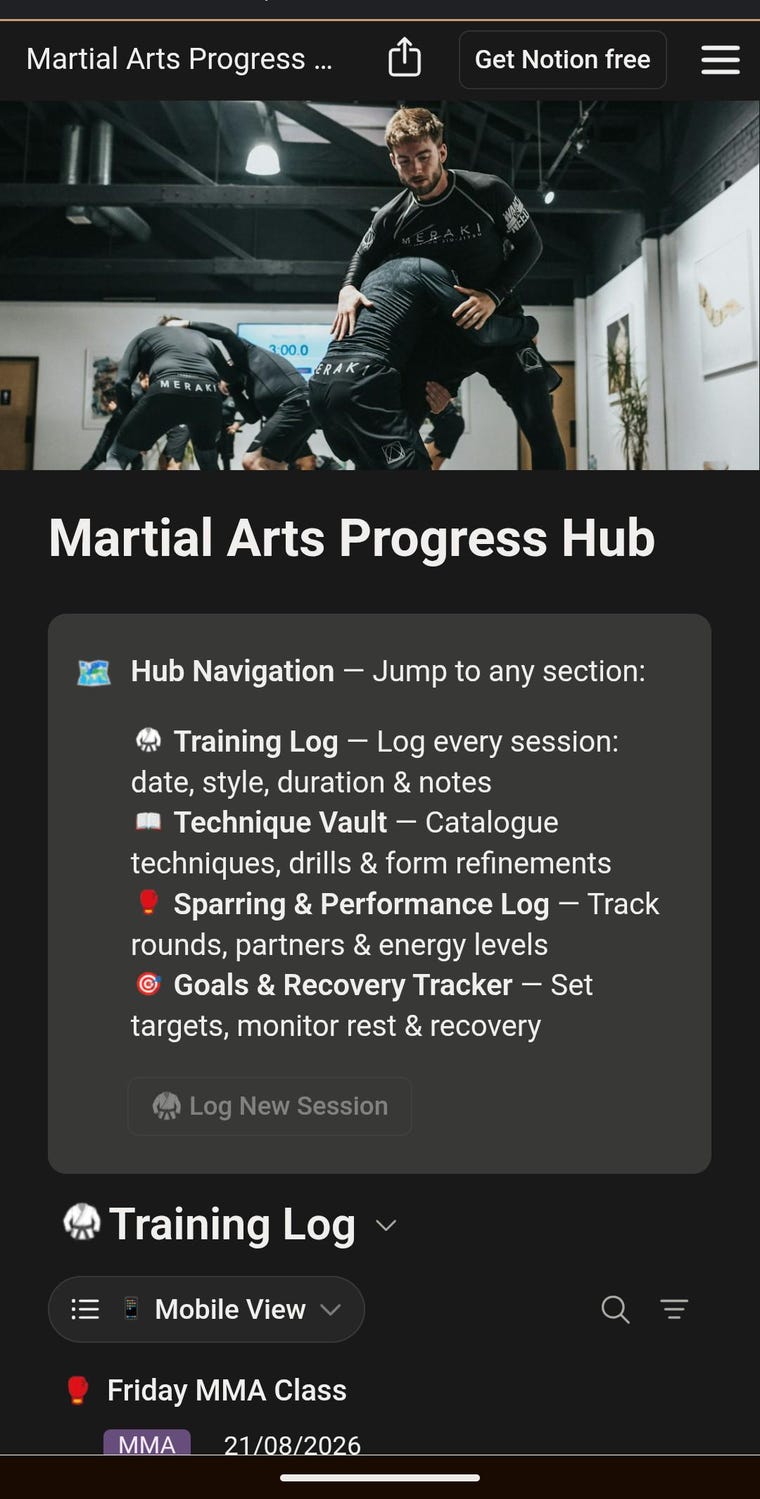Open the Mobile View dropdown
The height and width of the screenshot is (1499, 760).
click(207, 1309)
